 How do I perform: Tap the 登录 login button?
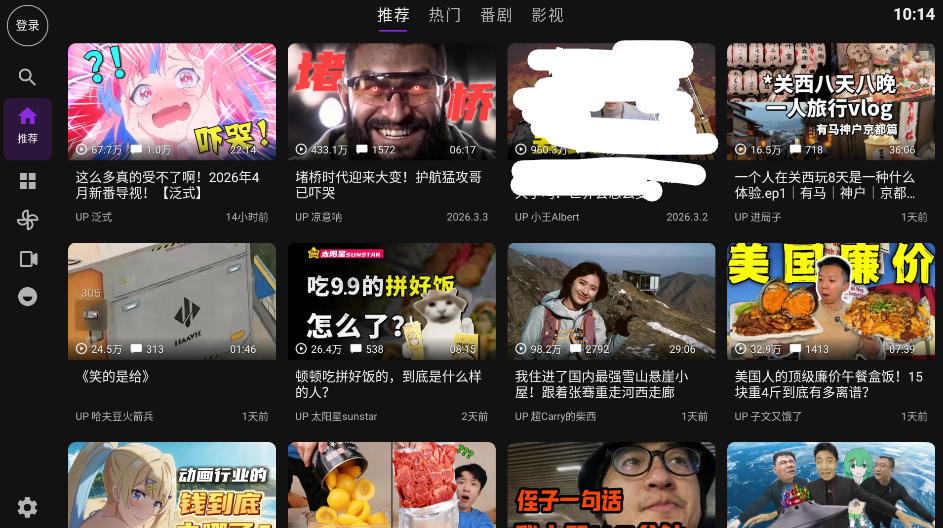point(27,26)
